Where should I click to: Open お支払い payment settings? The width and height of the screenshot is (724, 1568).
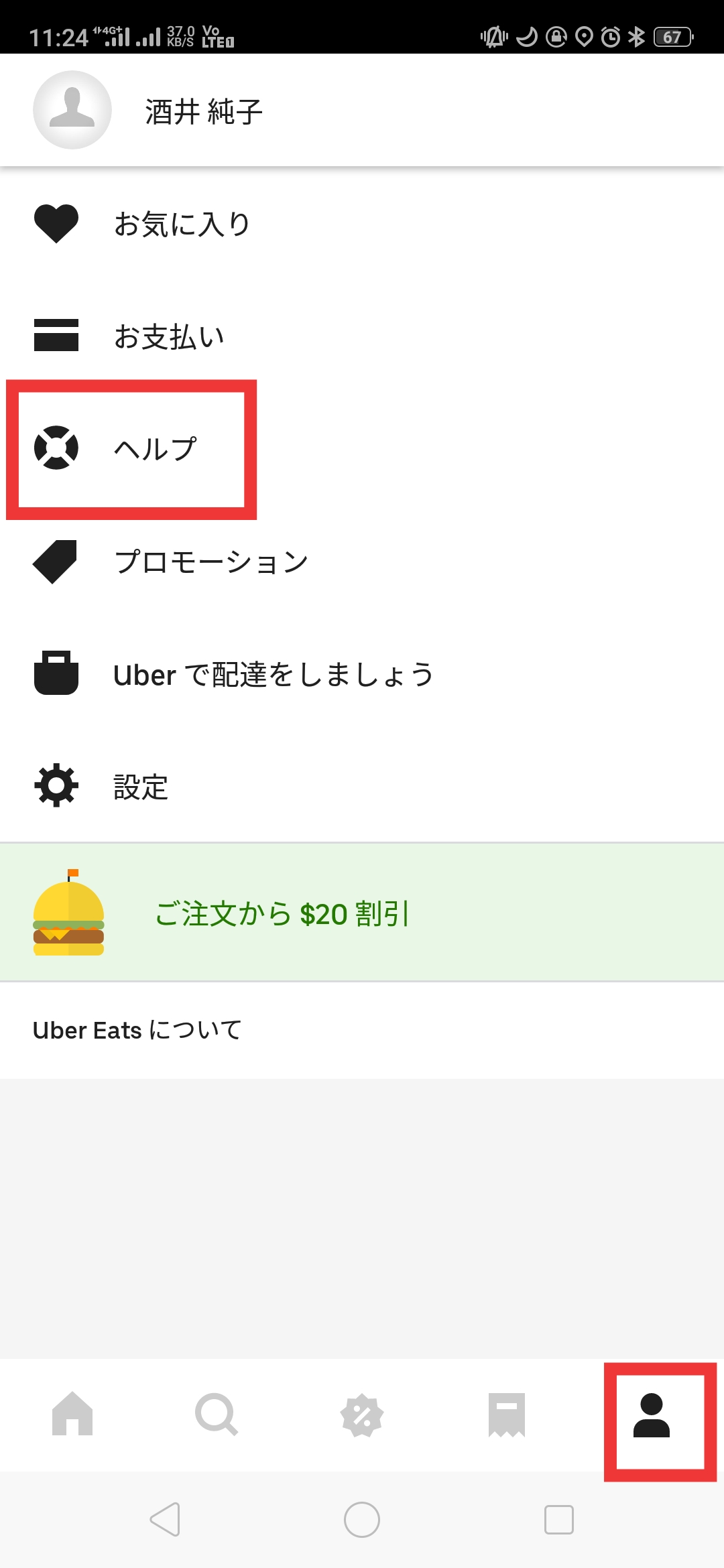(362, 336)
